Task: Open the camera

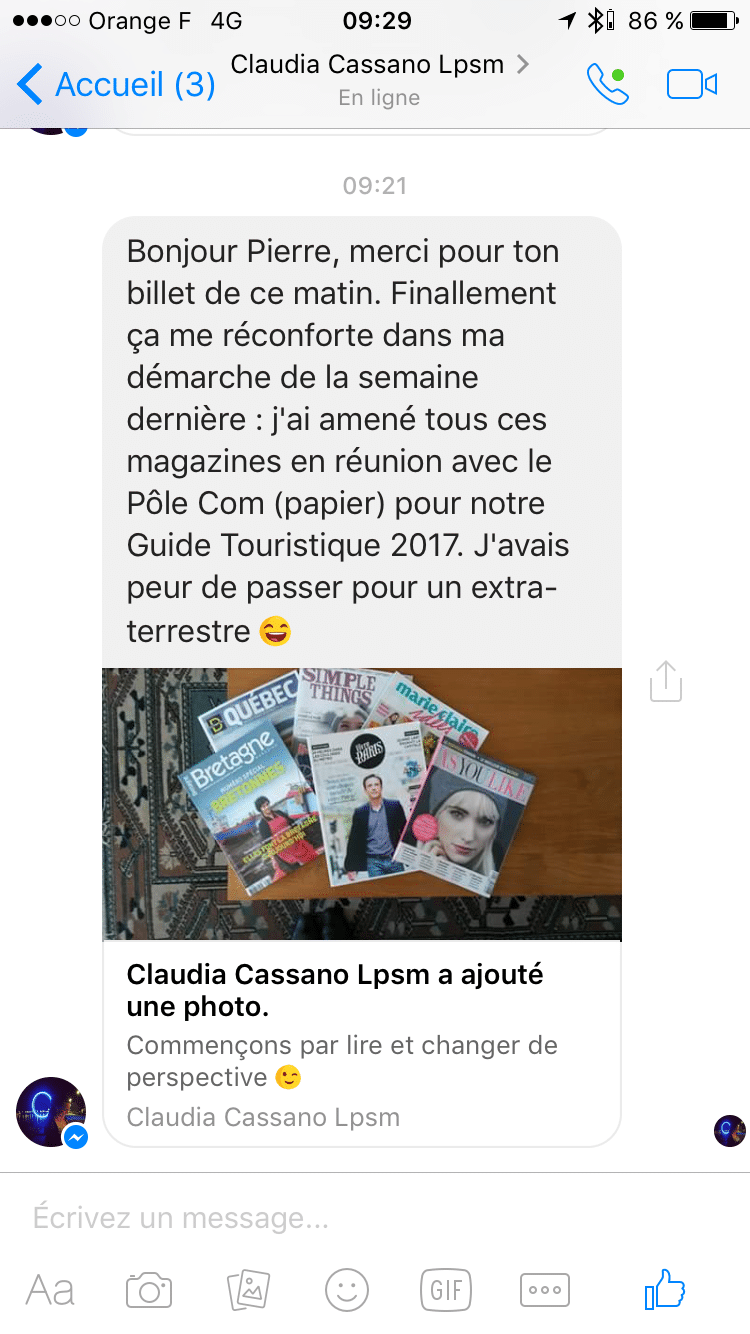Action: (149, 1290)
